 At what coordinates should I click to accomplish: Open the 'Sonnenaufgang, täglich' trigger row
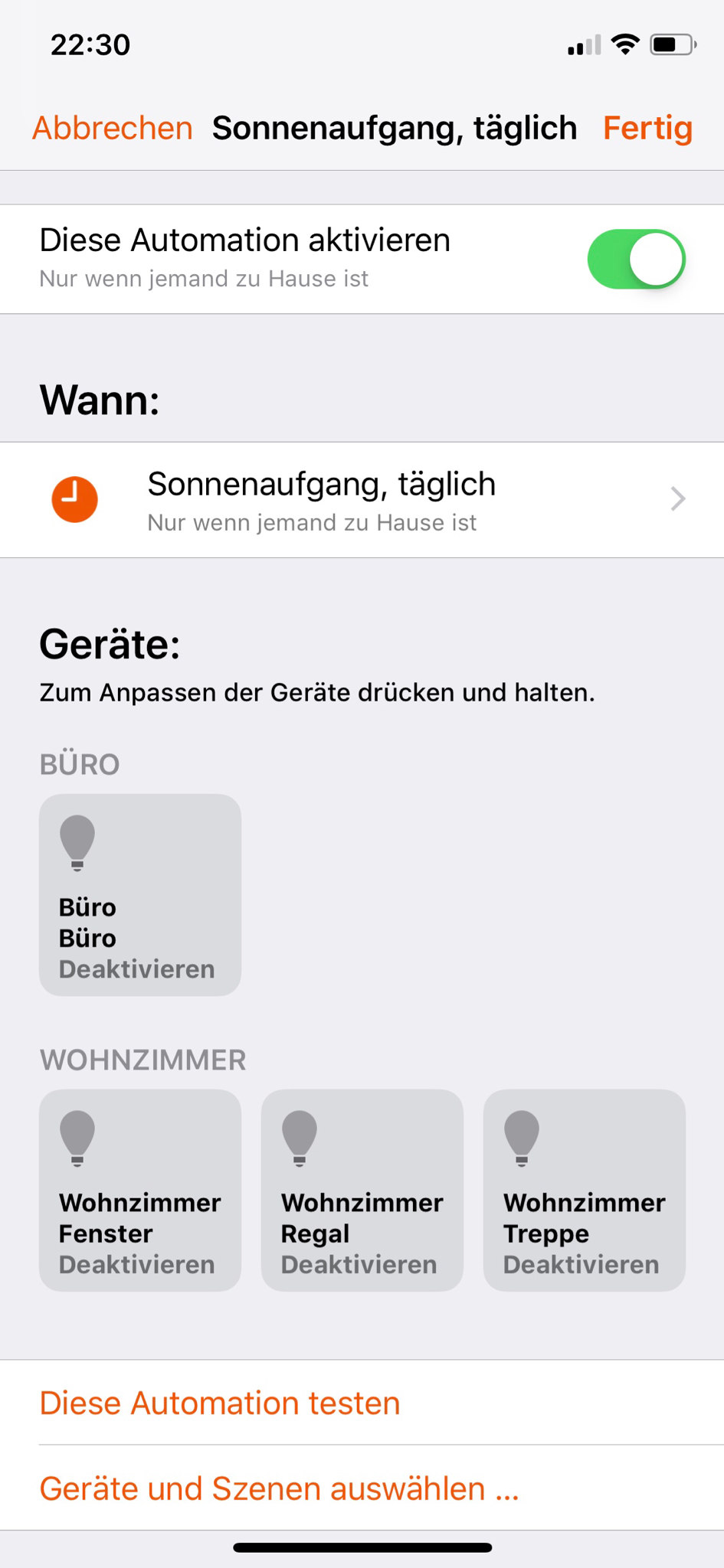tap(362, 500)
